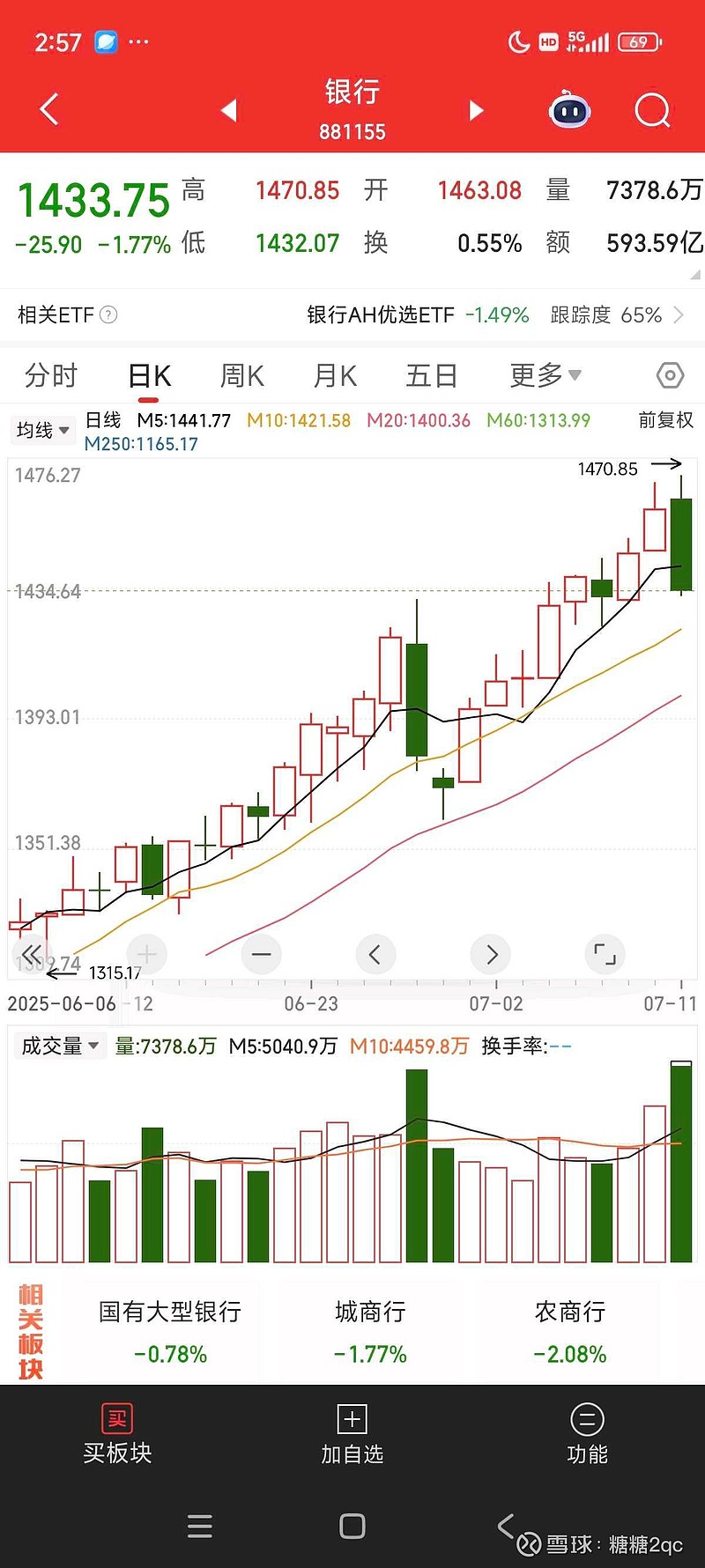Select the 城商行 sector link

coord(369,1313)
